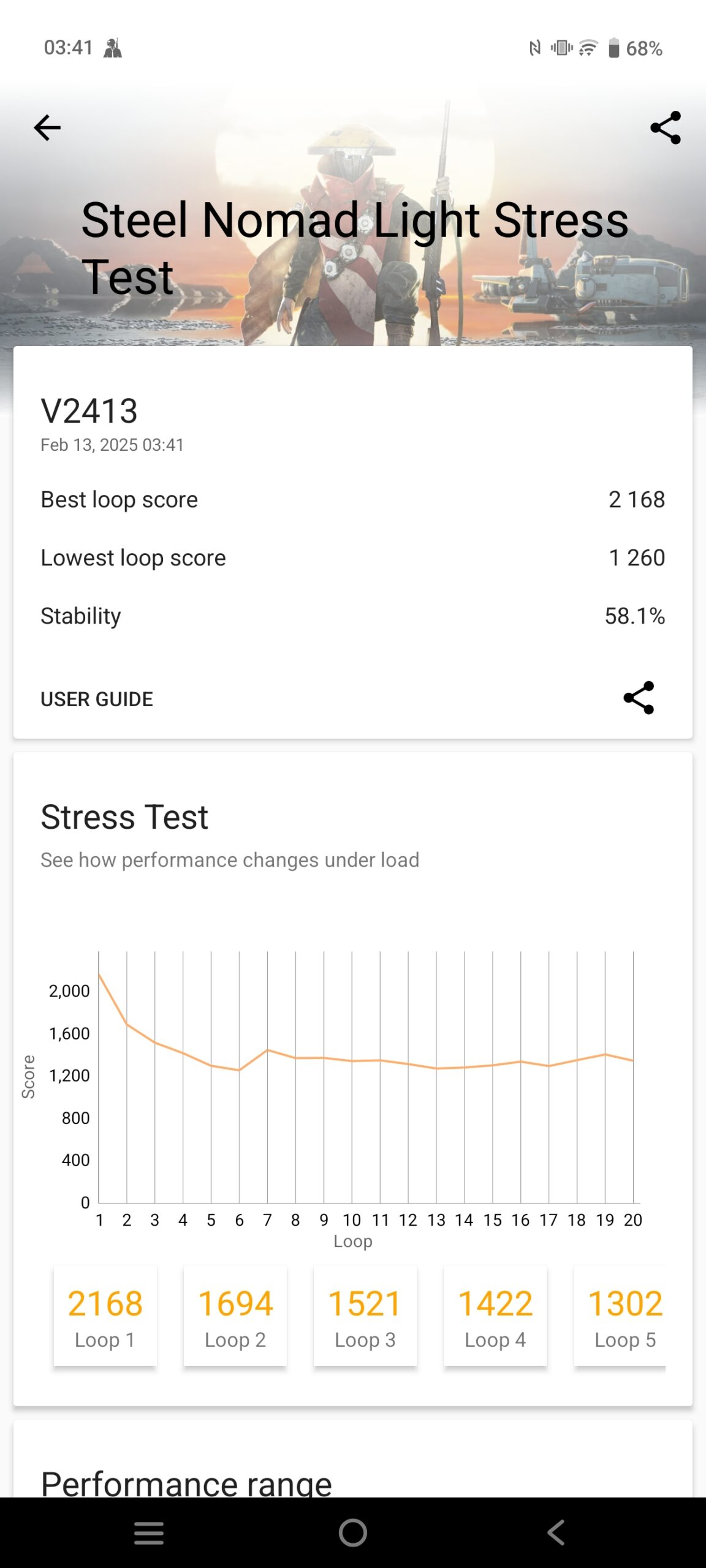Select the Loop 3 score card
This screenshot has width=706, height=1568.
point(365,1316)
